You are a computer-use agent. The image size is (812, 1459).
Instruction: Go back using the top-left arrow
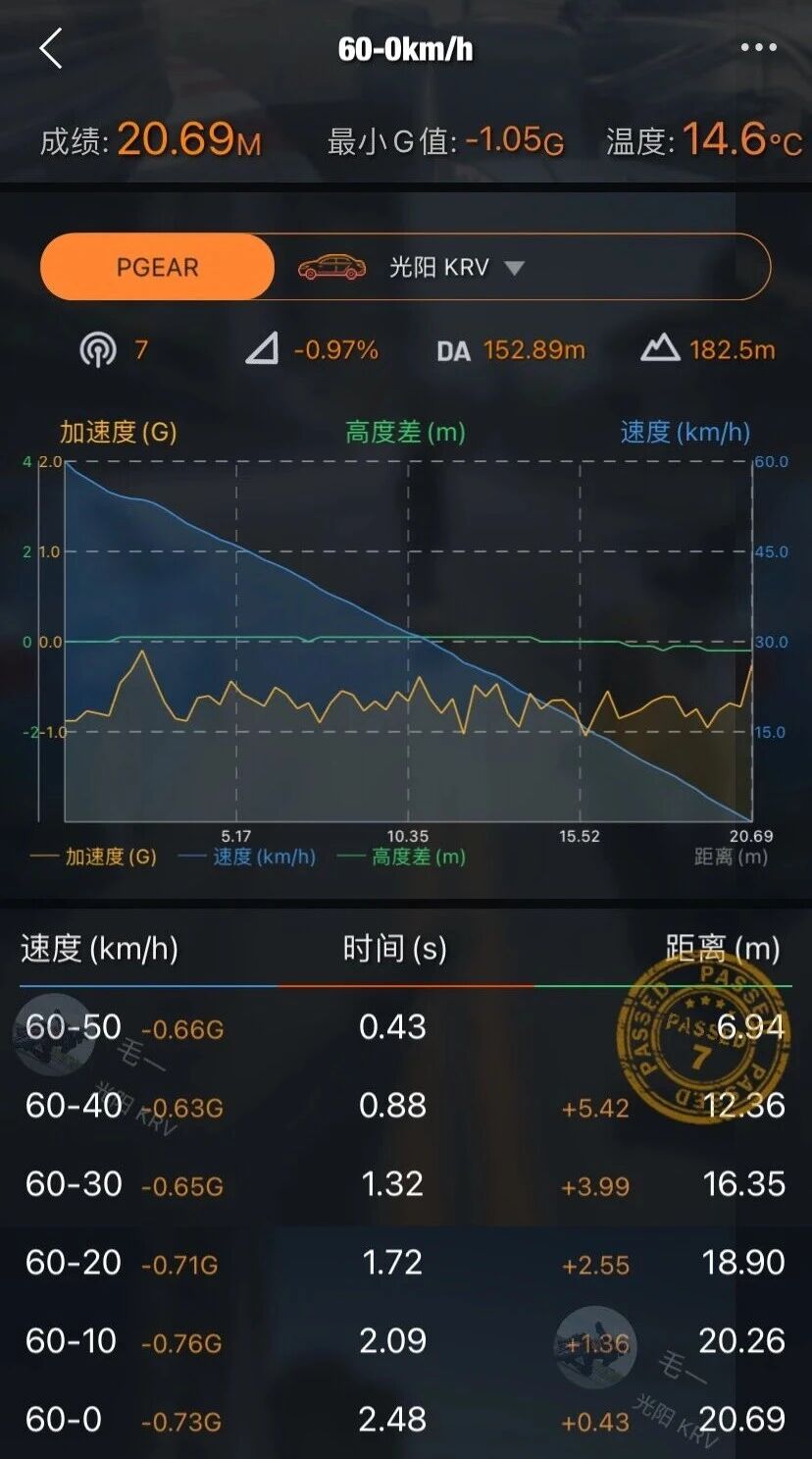[x=51, y=48]
